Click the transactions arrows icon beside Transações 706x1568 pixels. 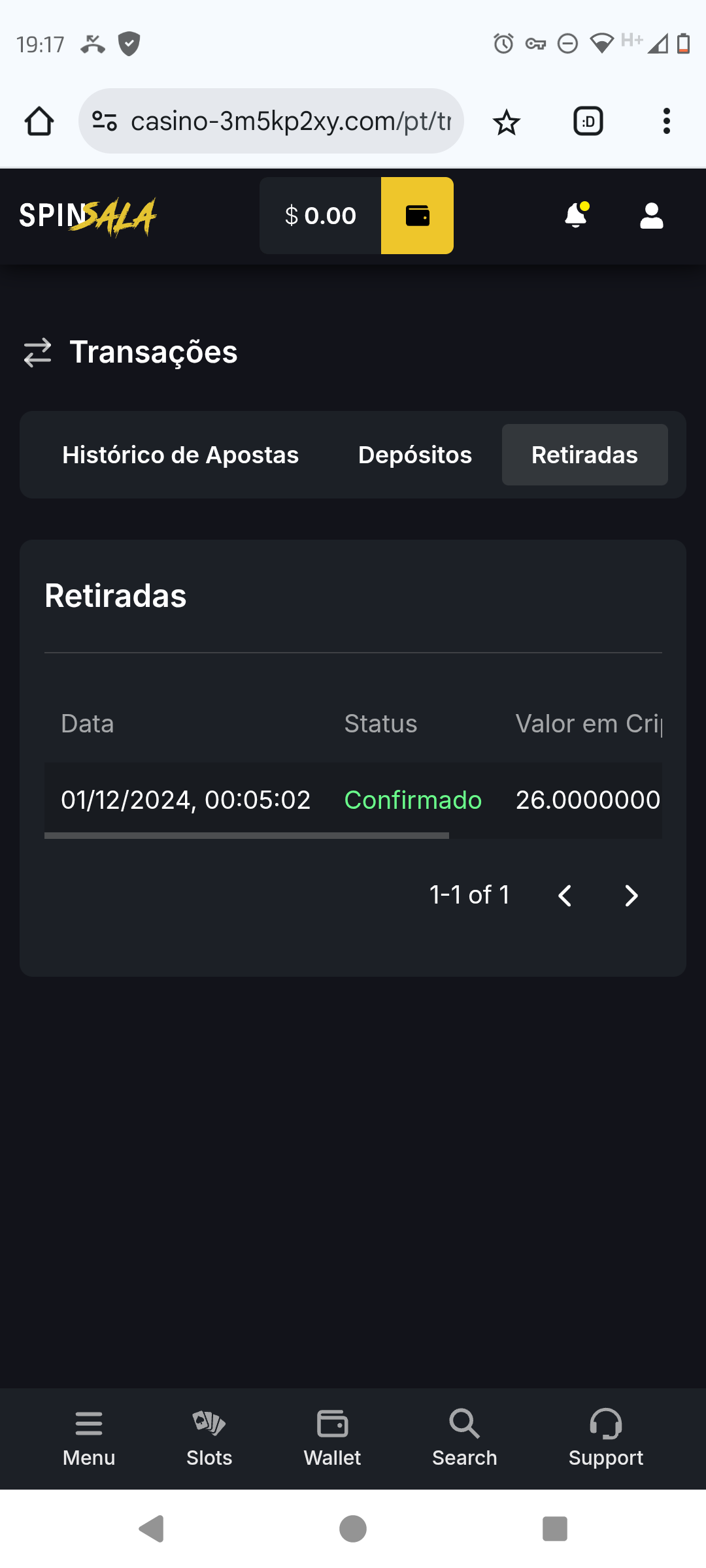point(37,353)
